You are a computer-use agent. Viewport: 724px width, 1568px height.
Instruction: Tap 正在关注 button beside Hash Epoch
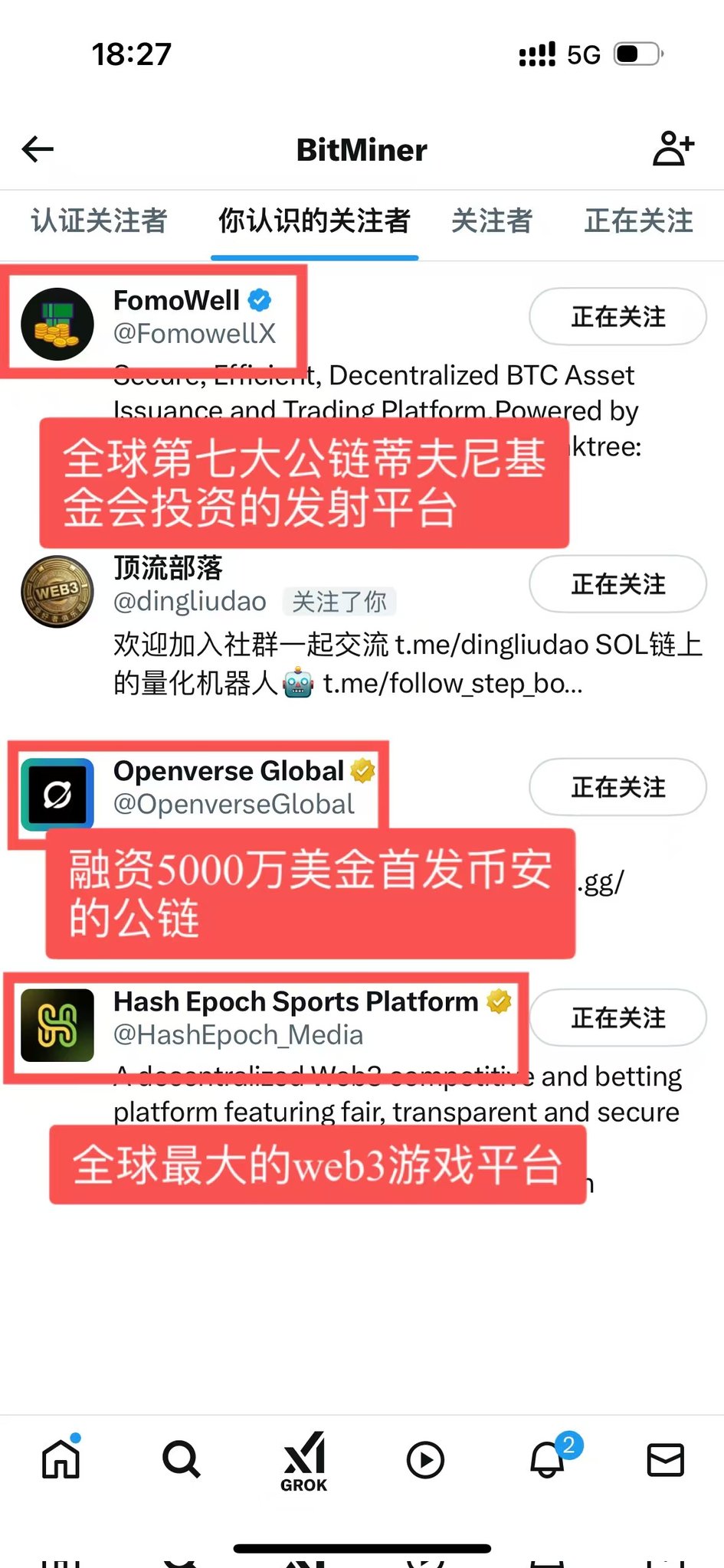click(x=618, y=1018)
